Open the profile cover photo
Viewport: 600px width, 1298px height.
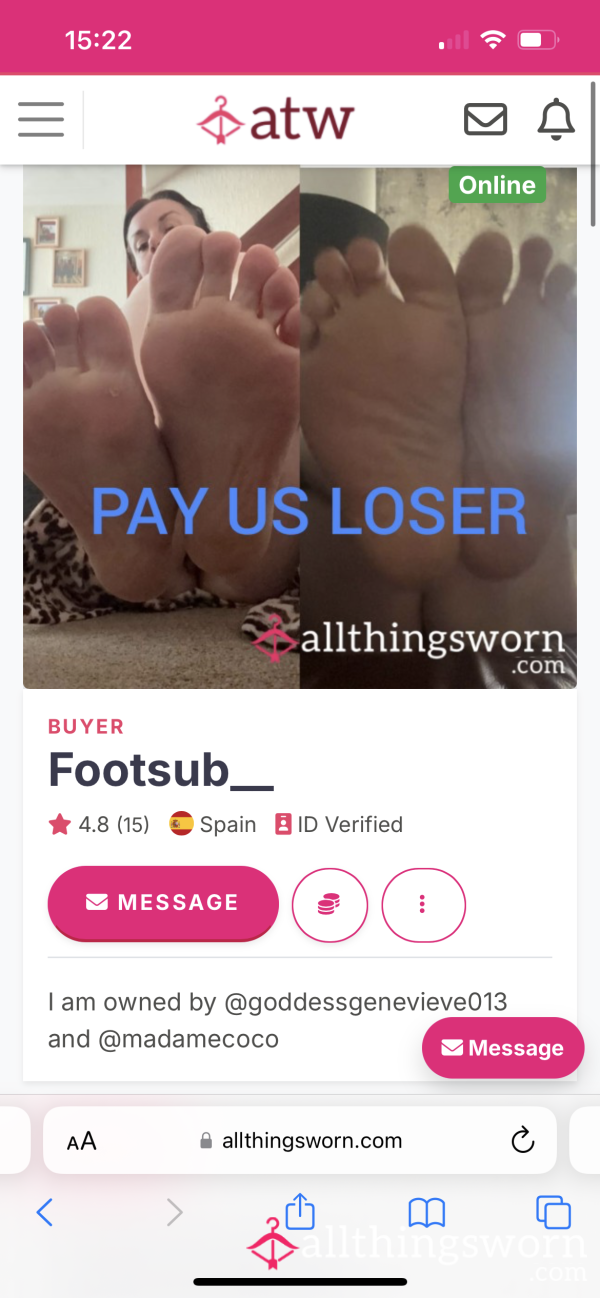300,427
